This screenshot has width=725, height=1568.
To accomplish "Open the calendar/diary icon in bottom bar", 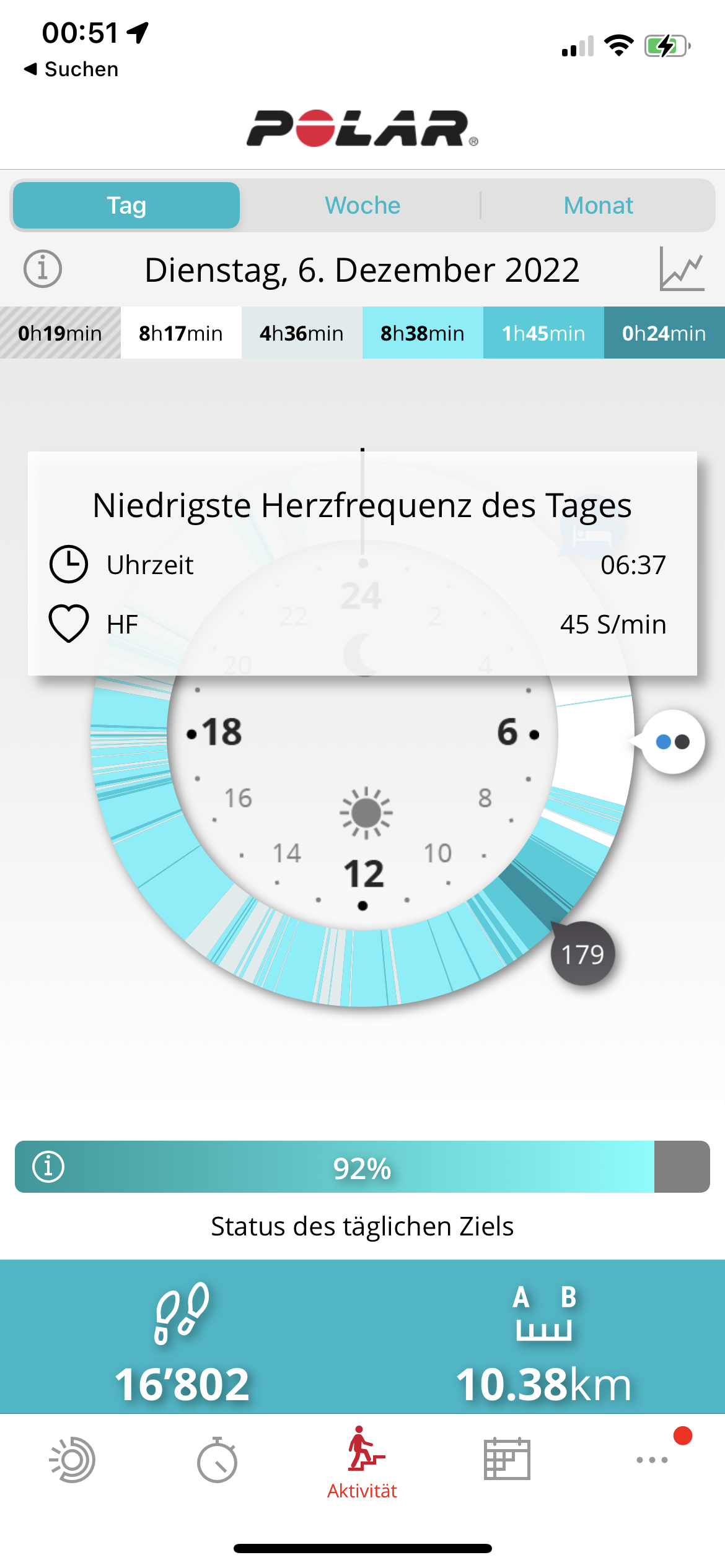I will [508, 1460].
